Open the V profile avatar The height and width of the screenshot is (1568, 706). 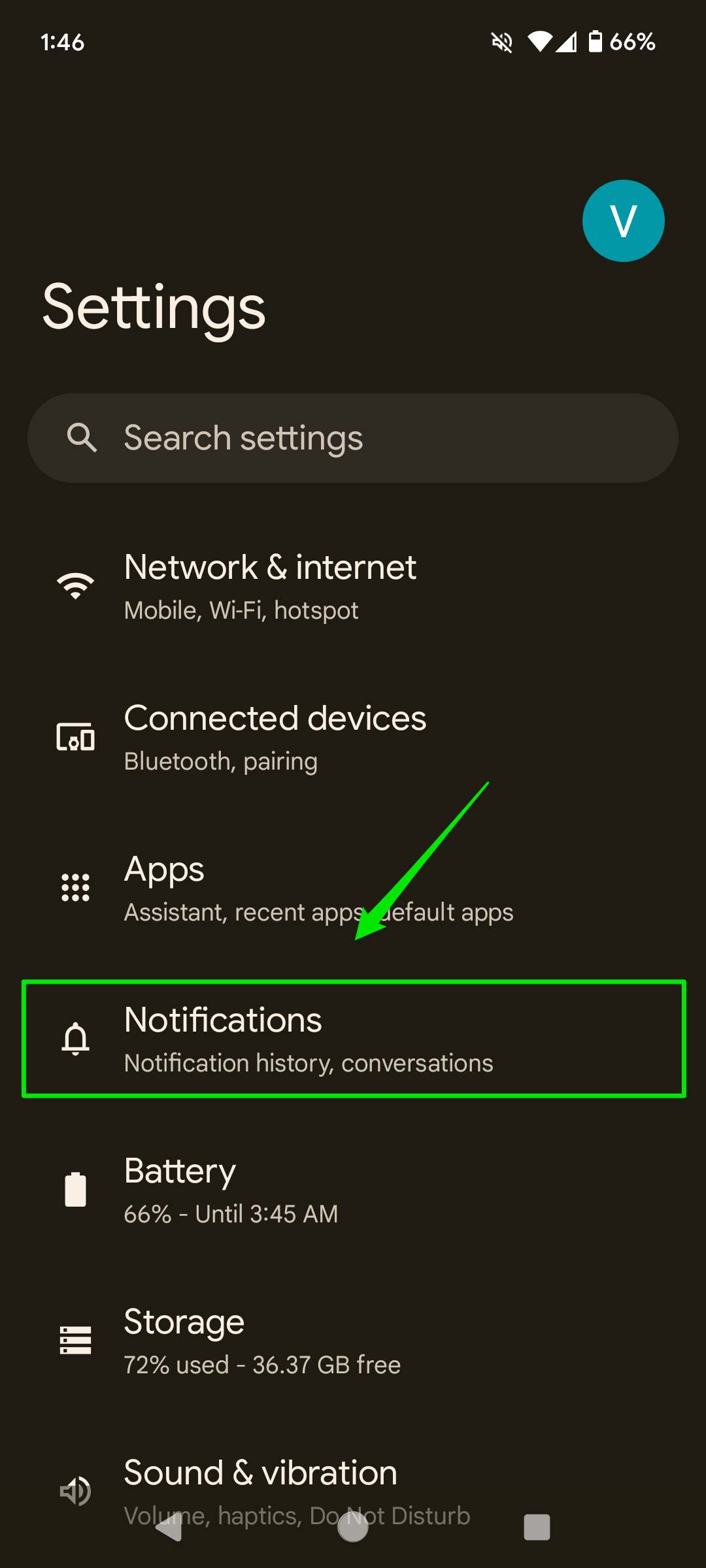(x=623, y=221)
